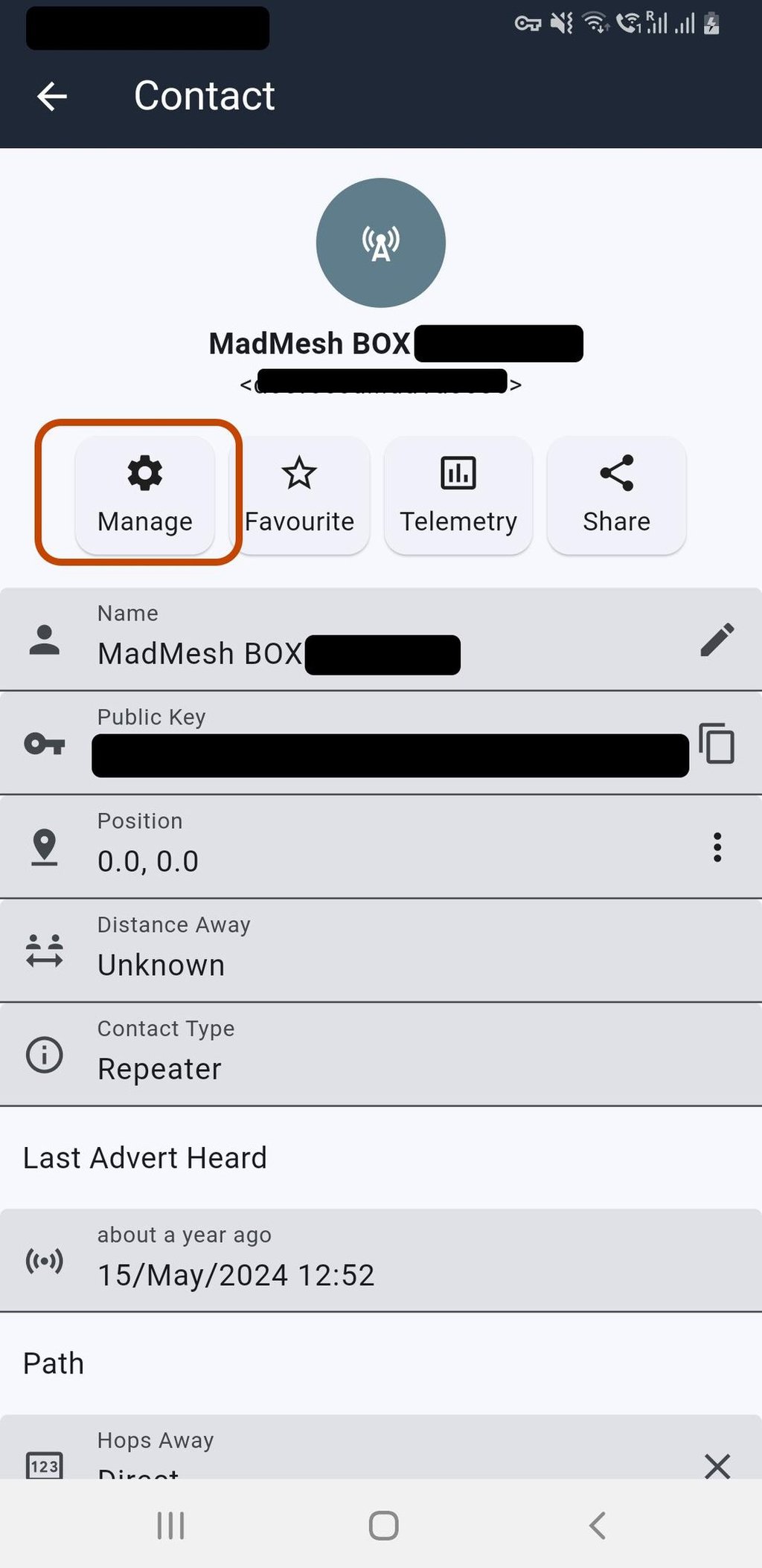Clear the Hops Away path

717,1465
